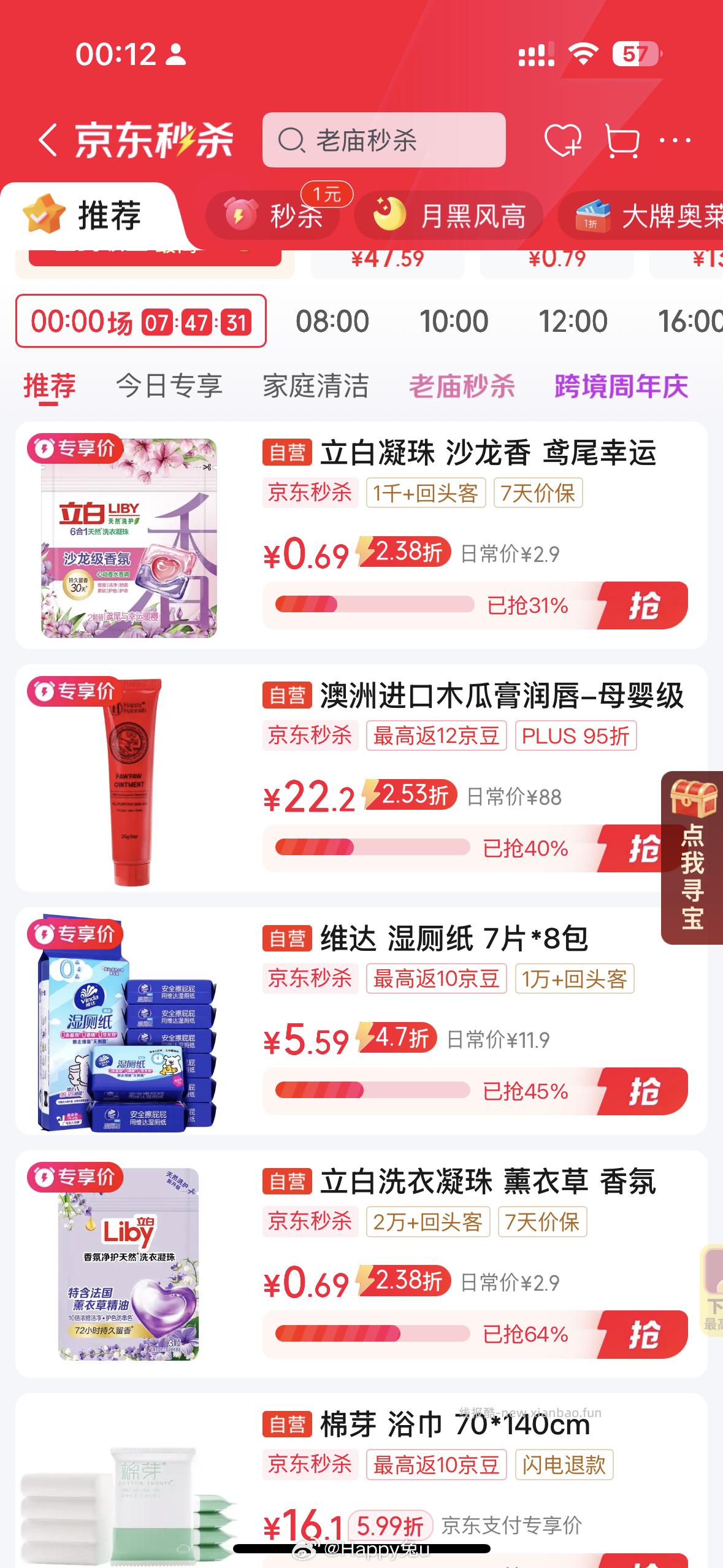This screenshot has height=1568, width=723.
Task: Open the 家庭清洁 category tab
Action: pyautogui.click(x=315, y=386)
